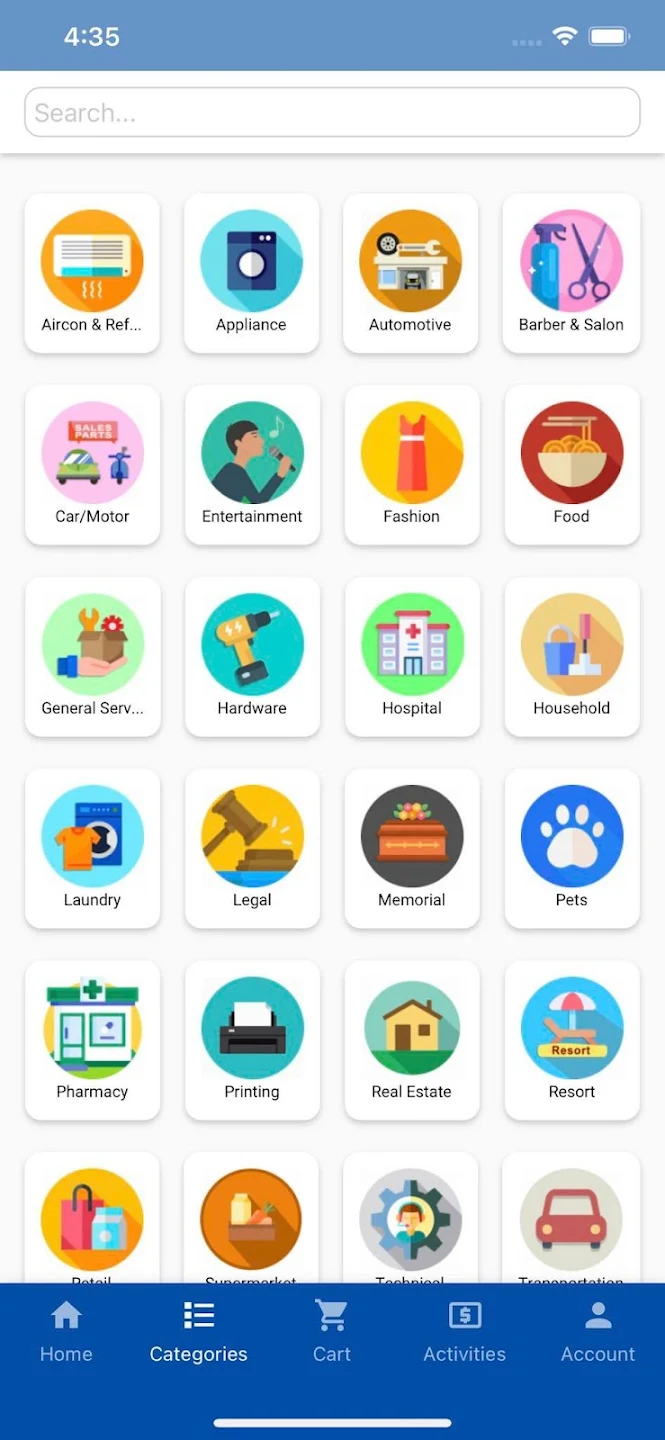Screen dimensions: 665x1440
Task: Choose the Barber & Salon category
Action: 571,272
